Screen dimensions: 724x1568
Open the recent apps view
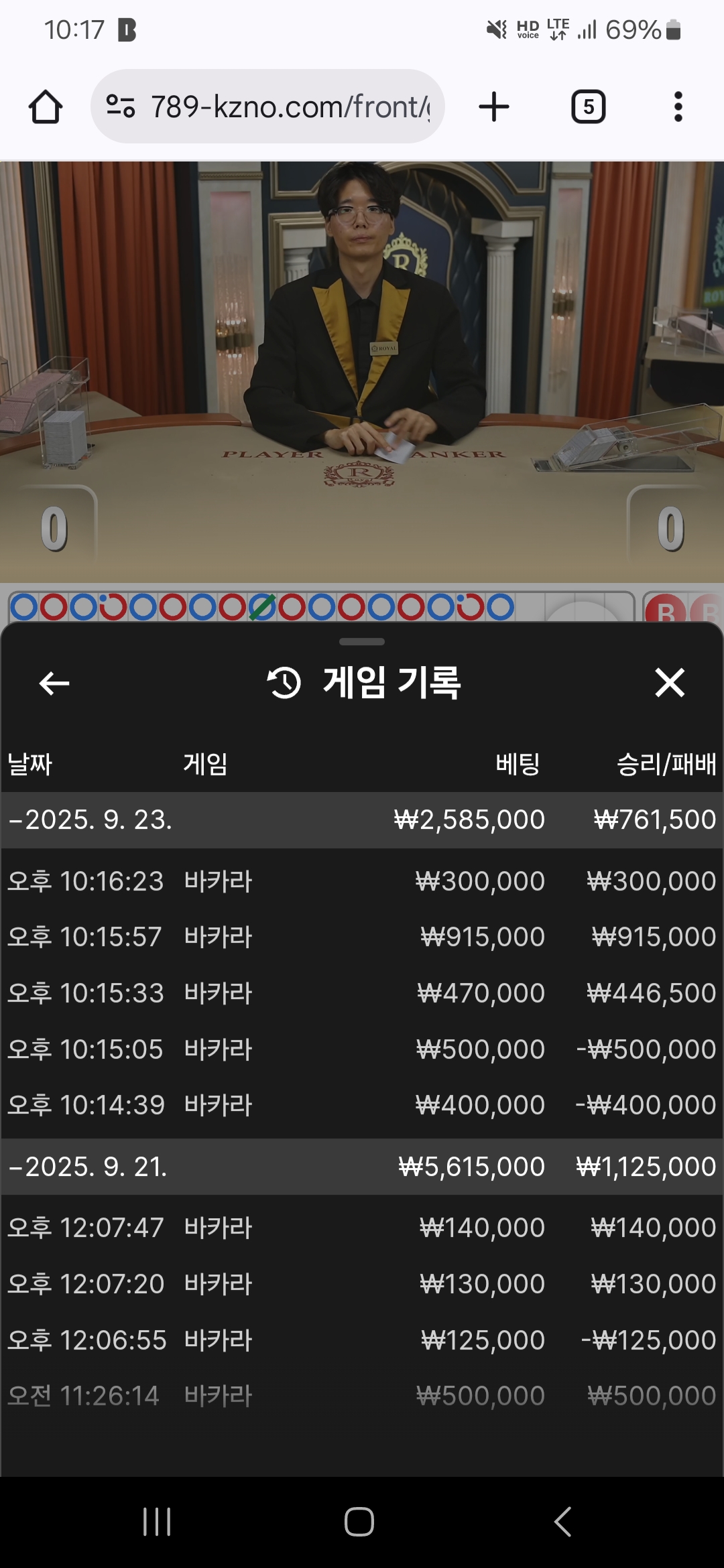click(x=157, y=1522)
